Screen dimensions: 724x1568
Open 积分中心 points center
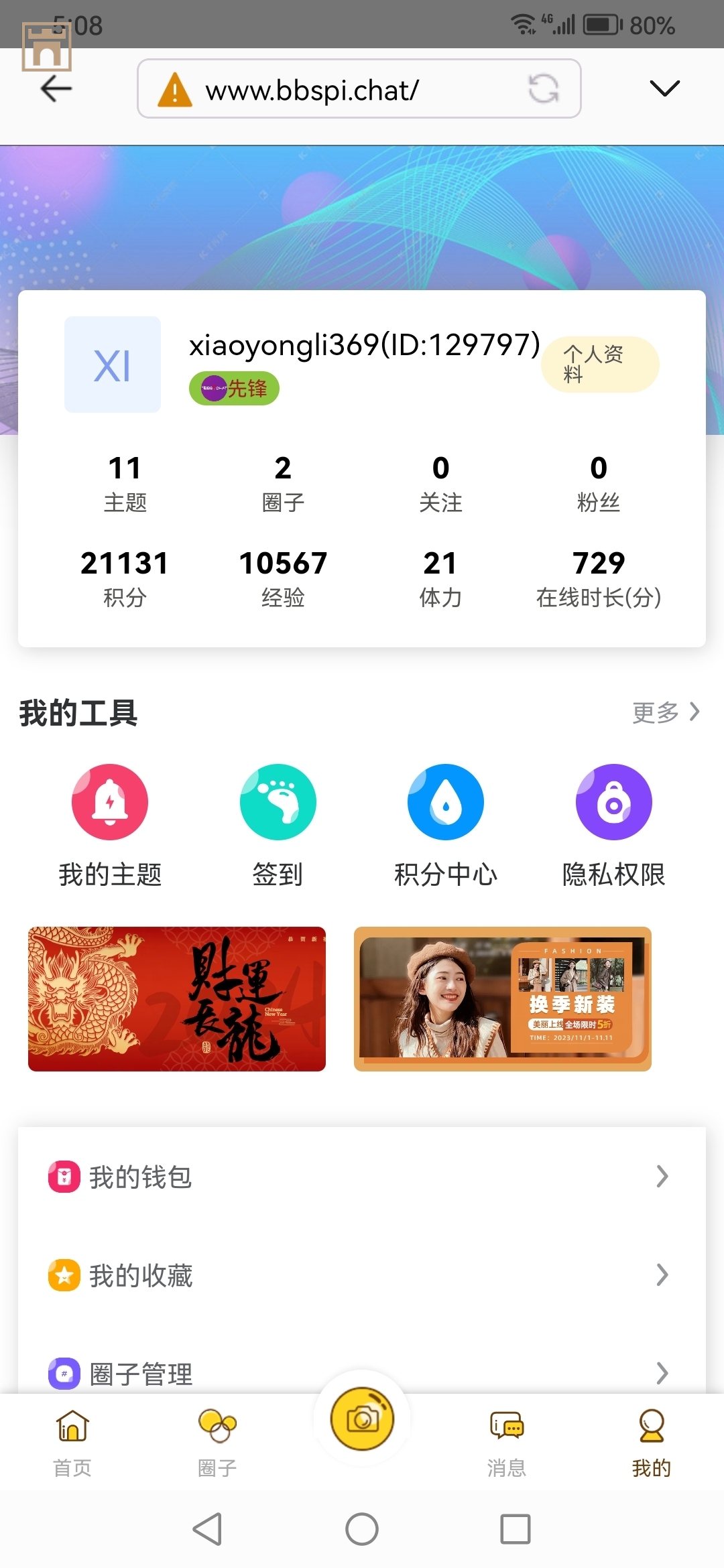tap(446, 825)
